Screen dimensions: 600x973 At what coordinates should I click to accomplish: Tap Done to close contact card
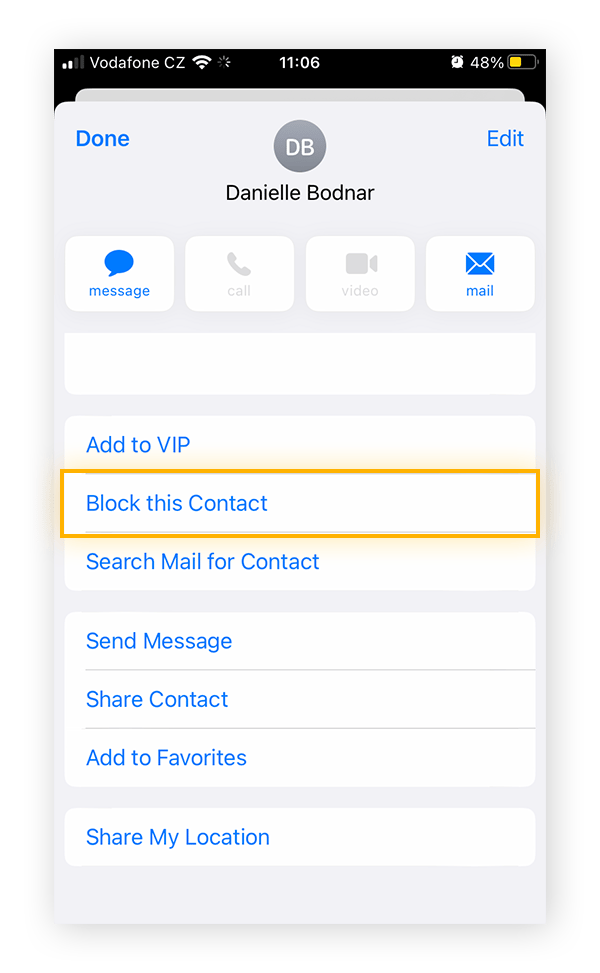102,139
